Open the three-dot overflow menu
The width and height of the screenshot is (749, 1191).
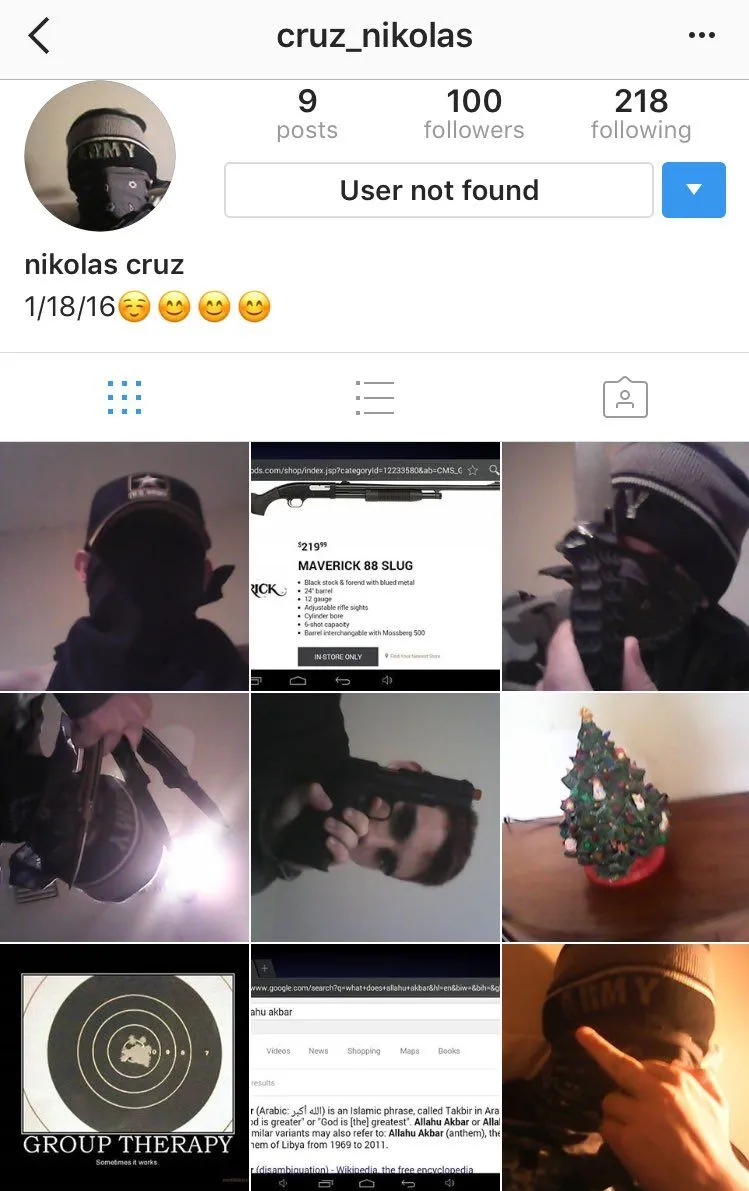(702, 36)
